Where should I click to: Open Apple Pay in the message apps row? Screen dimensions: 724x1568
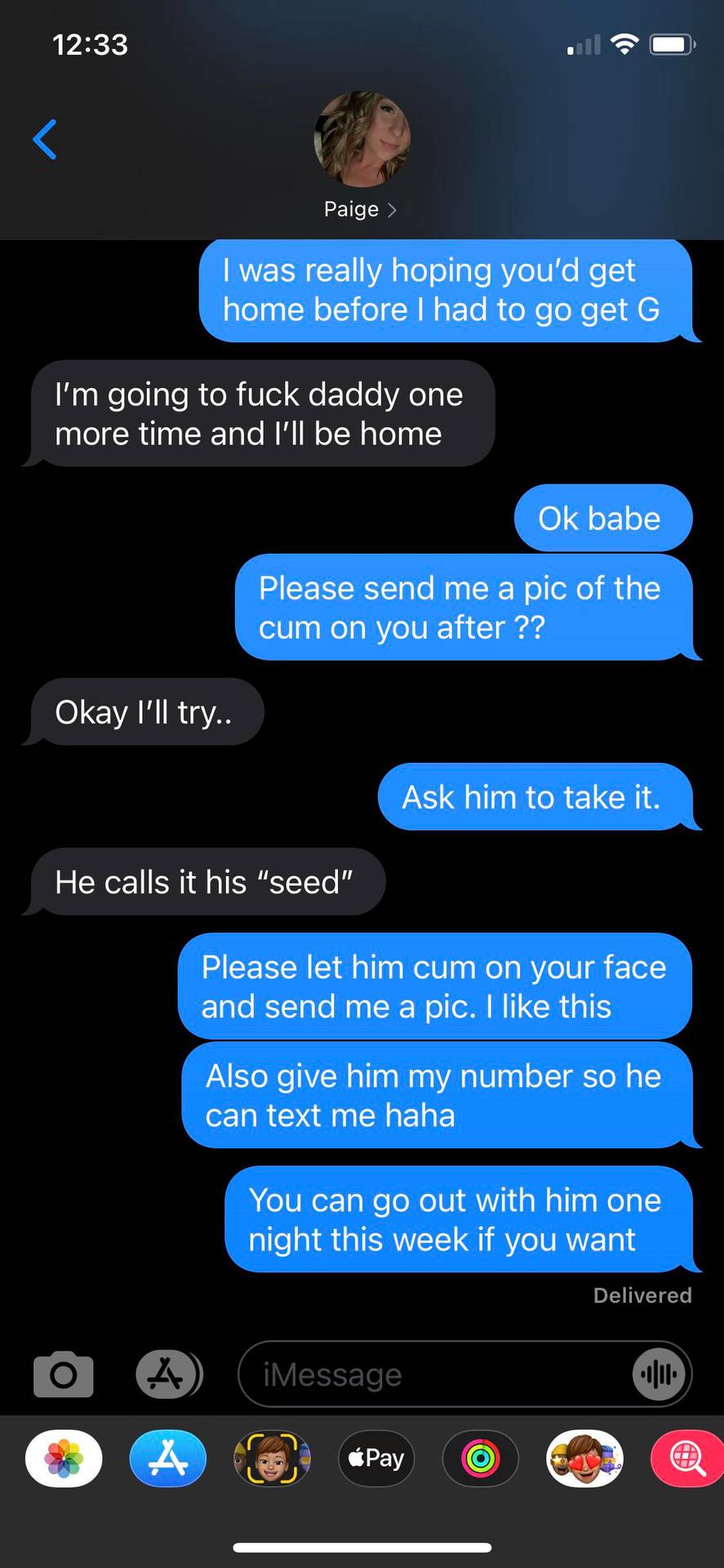(x=375, y=1459)
